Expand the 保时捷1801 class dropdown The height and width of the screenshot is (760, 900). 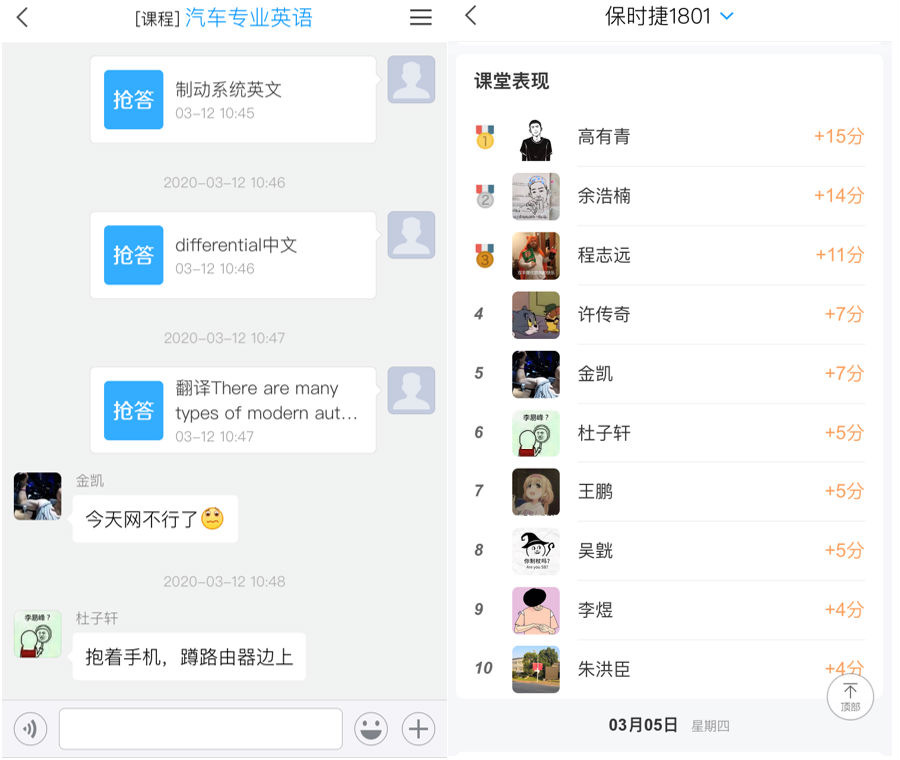pos(727,17)
